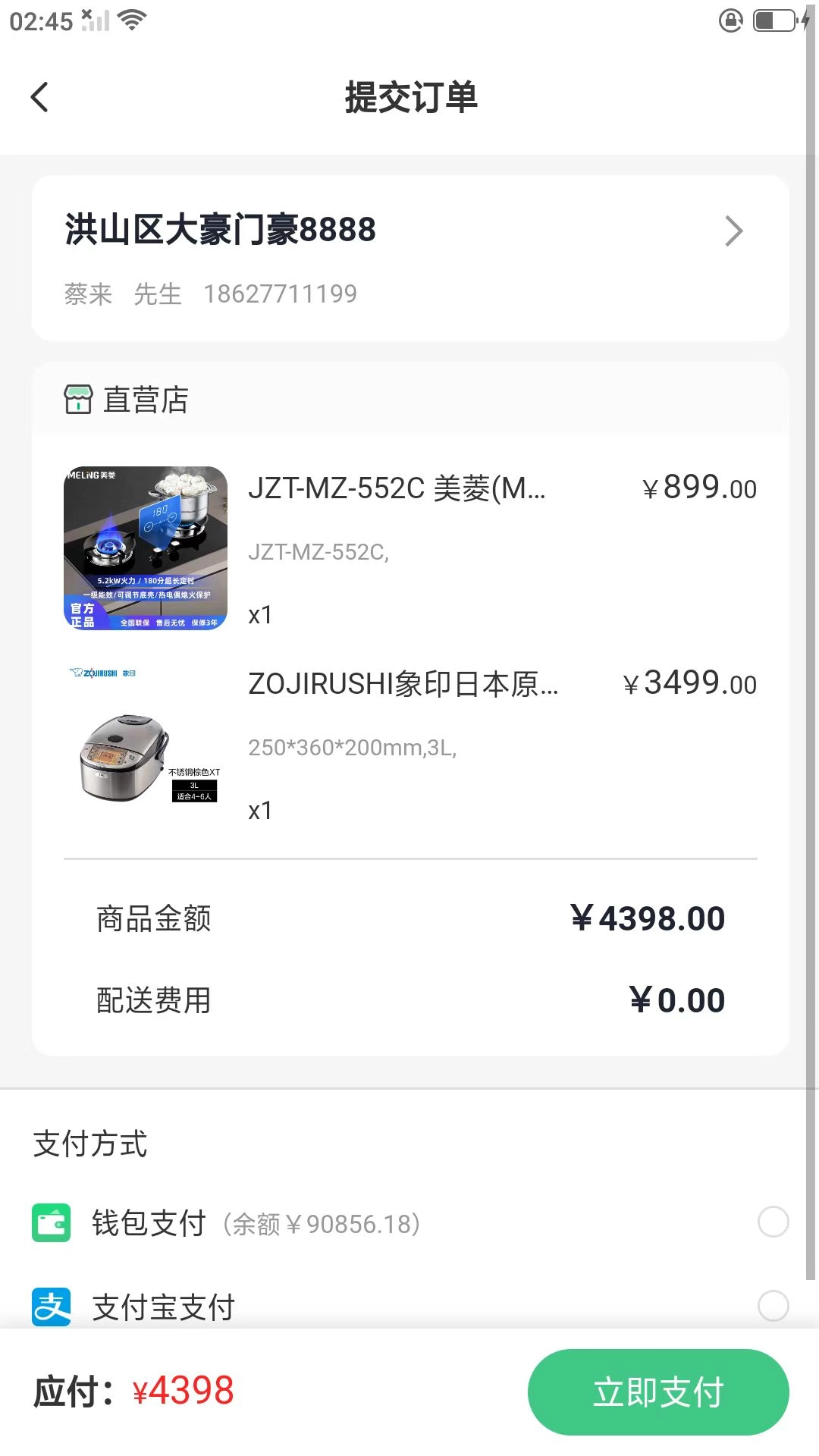Click the 支付方式 section header
The height and width of the screenshot is (1456, 819).
tap(89, 1145)
